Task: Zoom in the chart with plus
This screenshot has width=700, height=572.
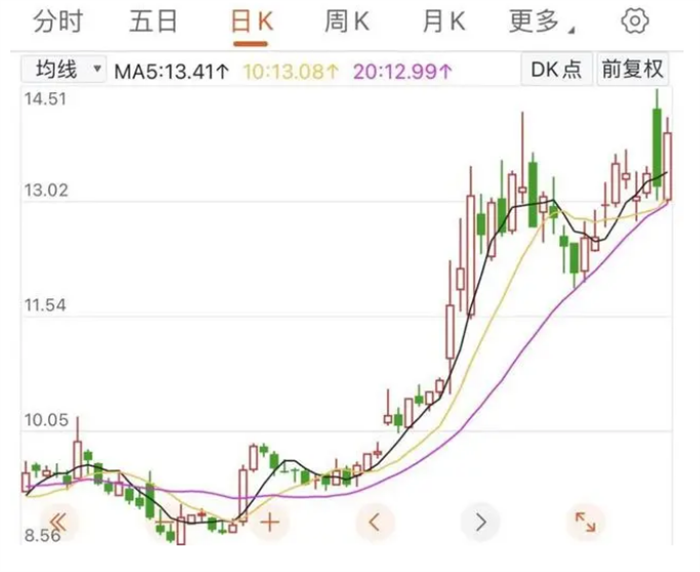Action: (270, 522)
